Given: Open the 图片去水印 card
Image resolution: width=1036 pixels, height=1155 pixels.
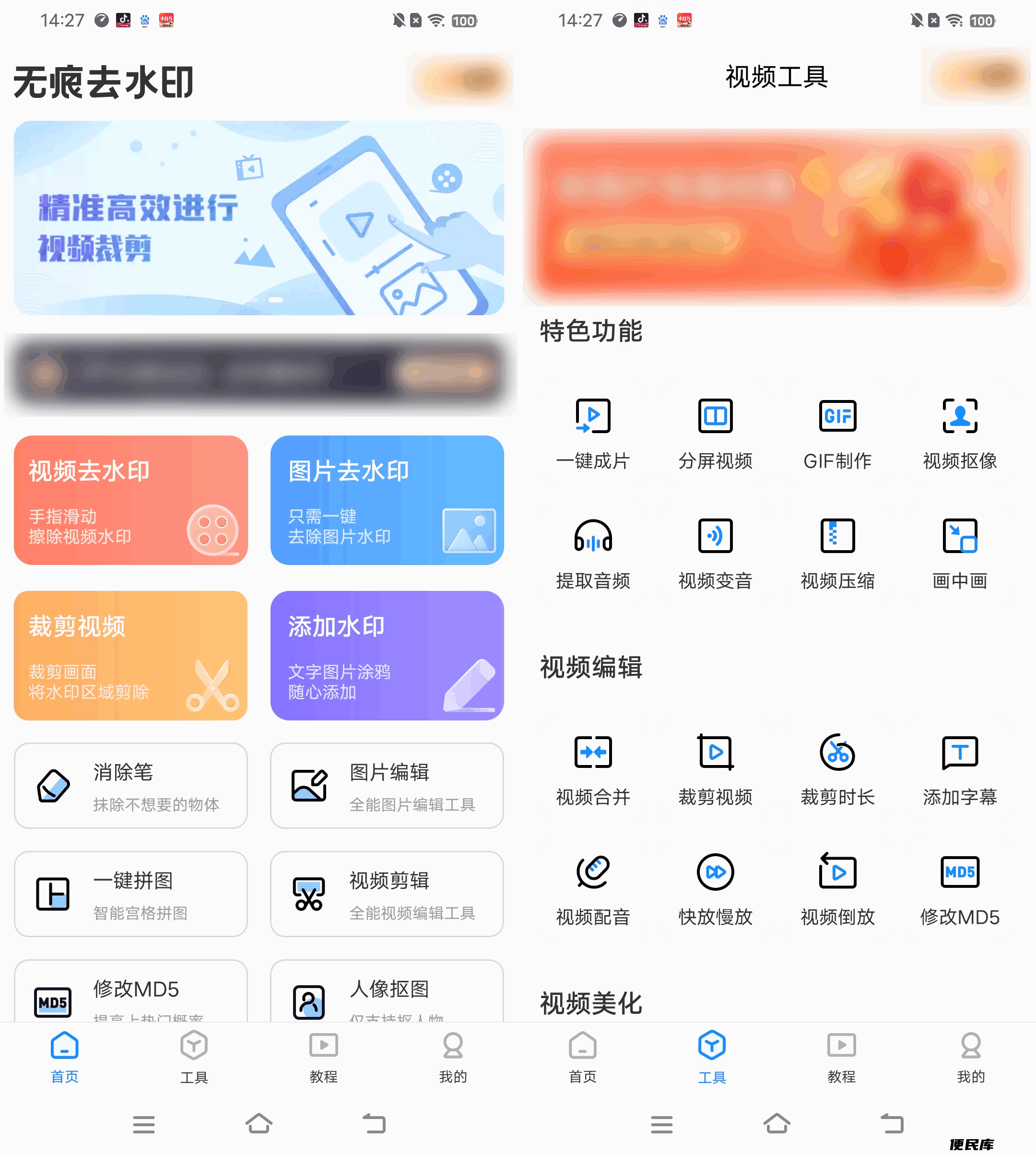Looking at the screenshot, I should 387,500.
